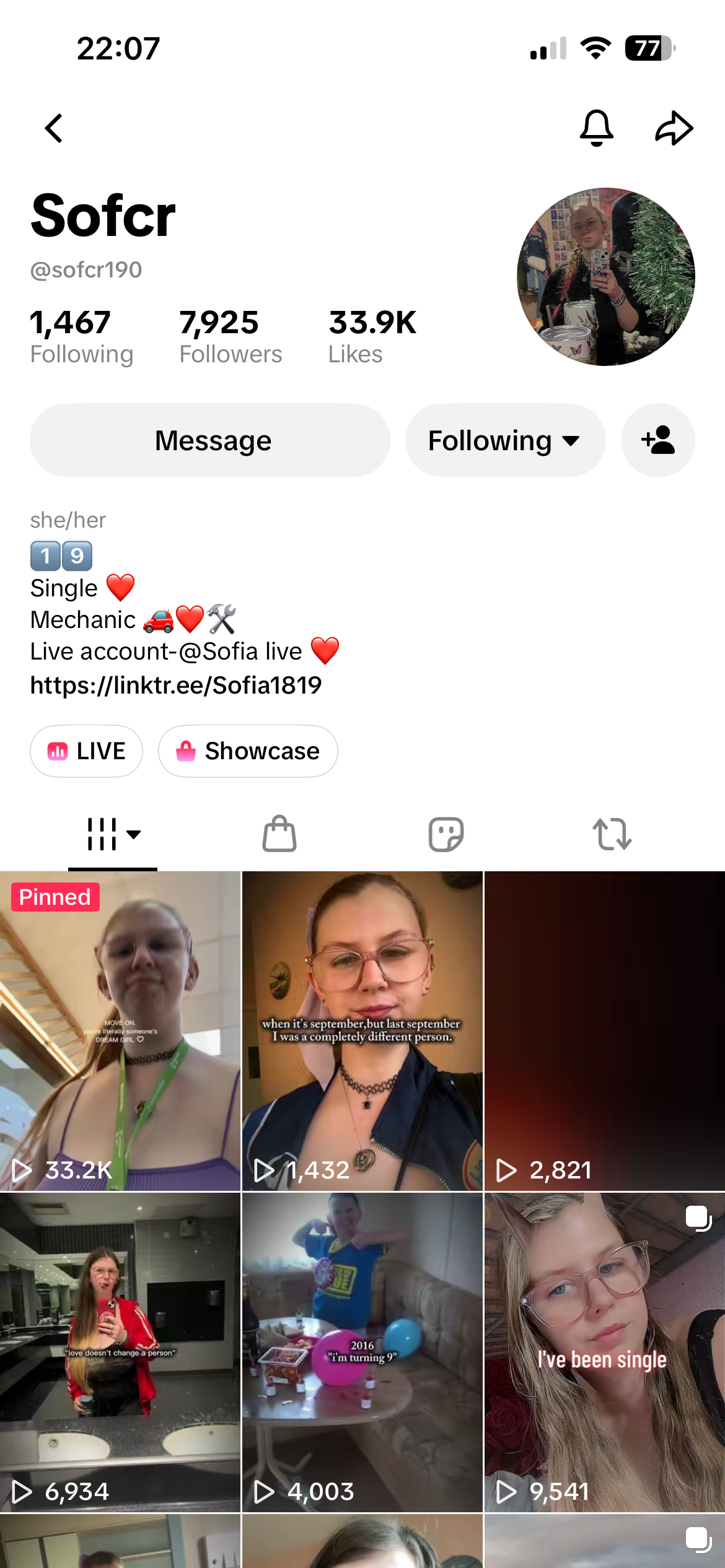Open the september video with 1,432 views
The image size is (725, 1568).
362,1031
